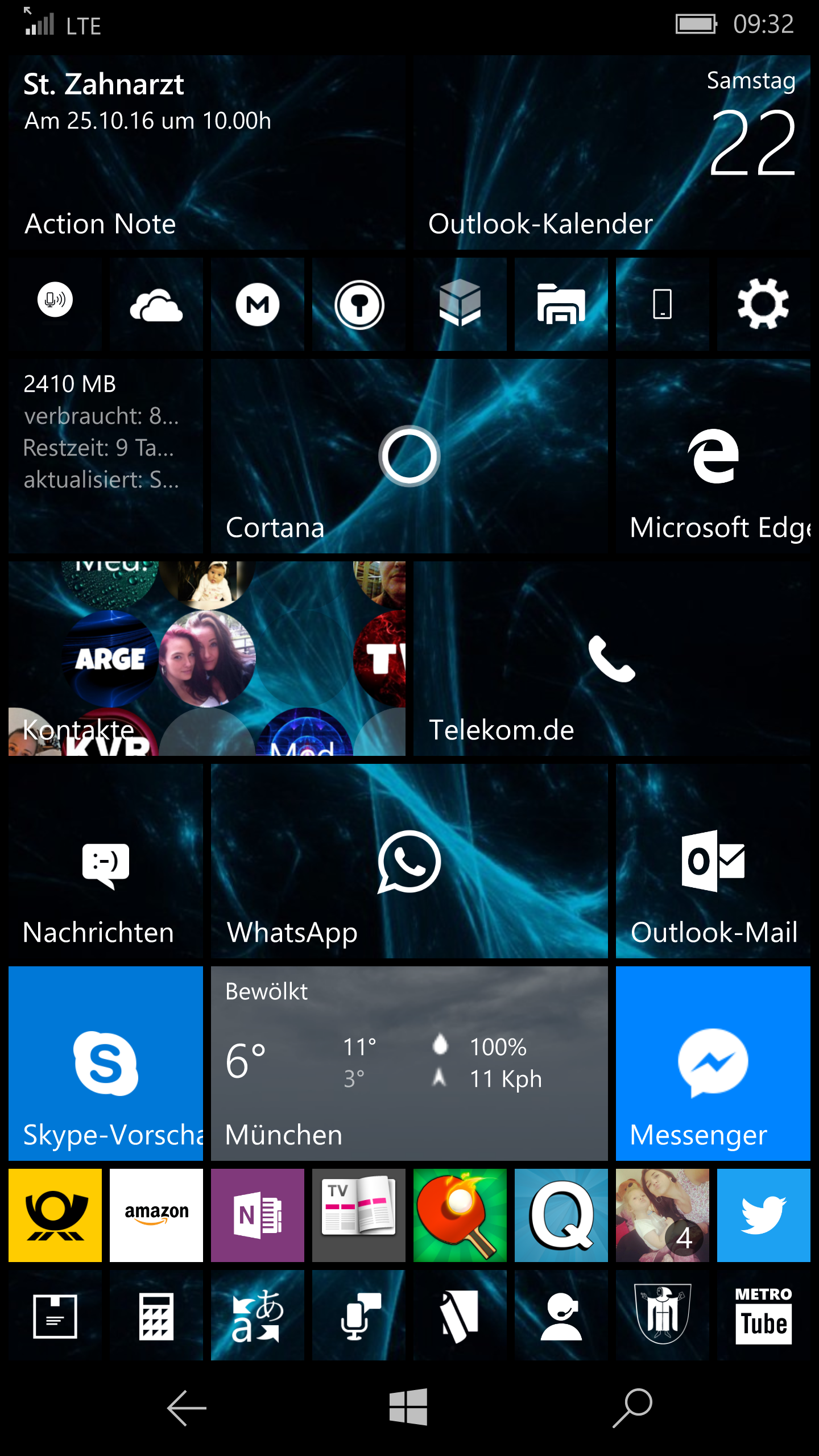Screen dimensions: 819x1456
Task: Open the Outlook-Kalender tile
Action: (x=612, y=152)
